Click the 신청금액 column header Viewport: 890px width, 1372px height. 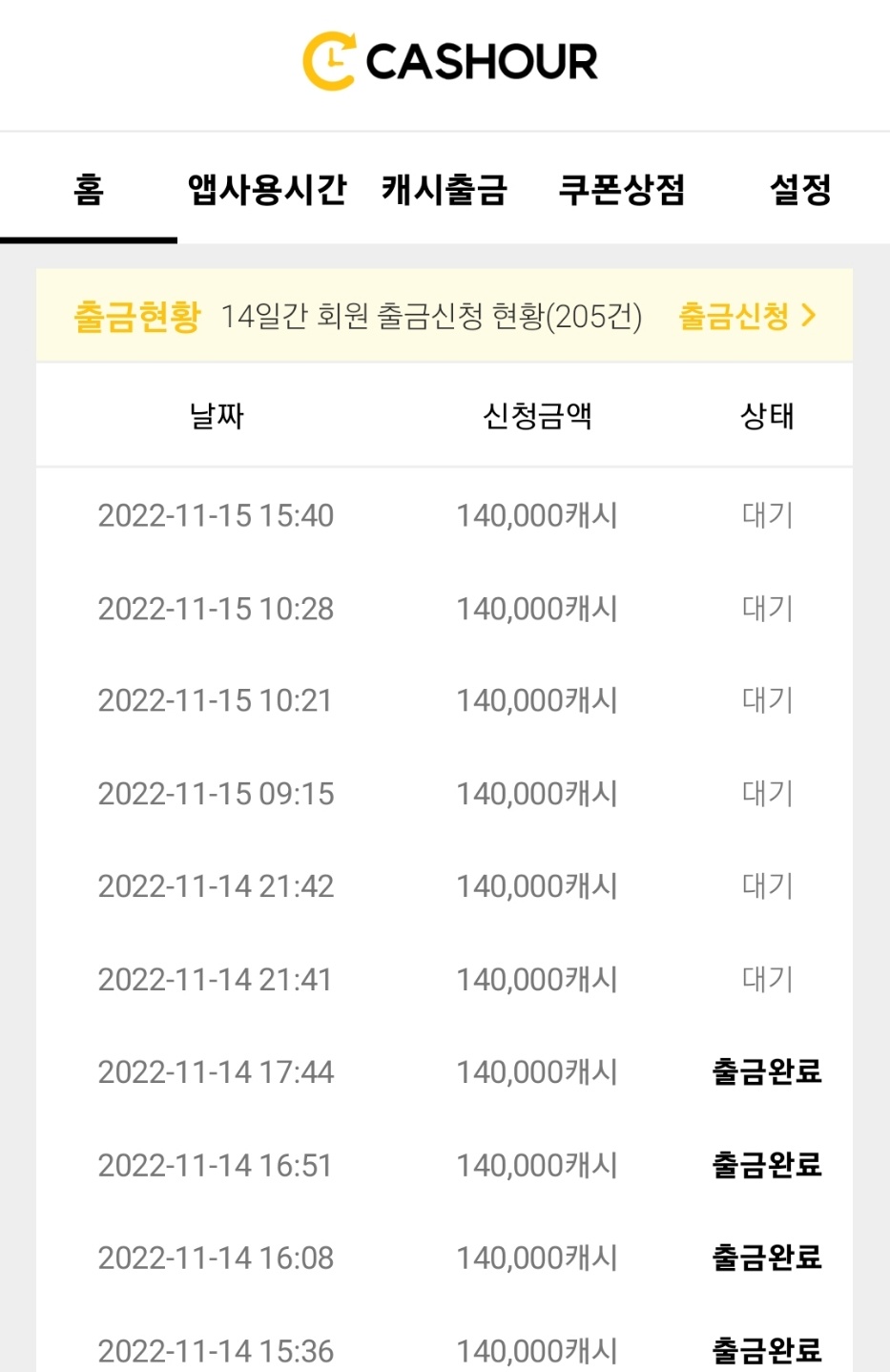tap(537, 415)
